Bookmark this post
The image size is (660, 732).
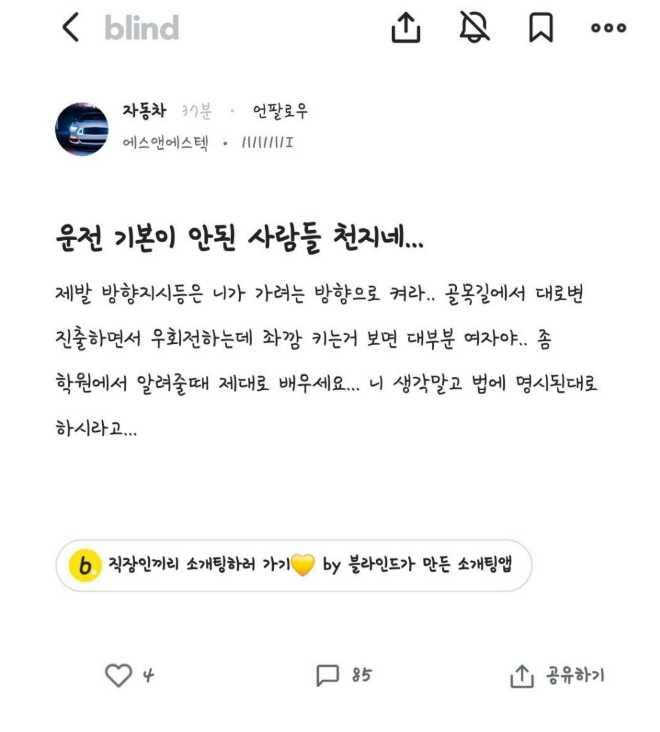540,29
